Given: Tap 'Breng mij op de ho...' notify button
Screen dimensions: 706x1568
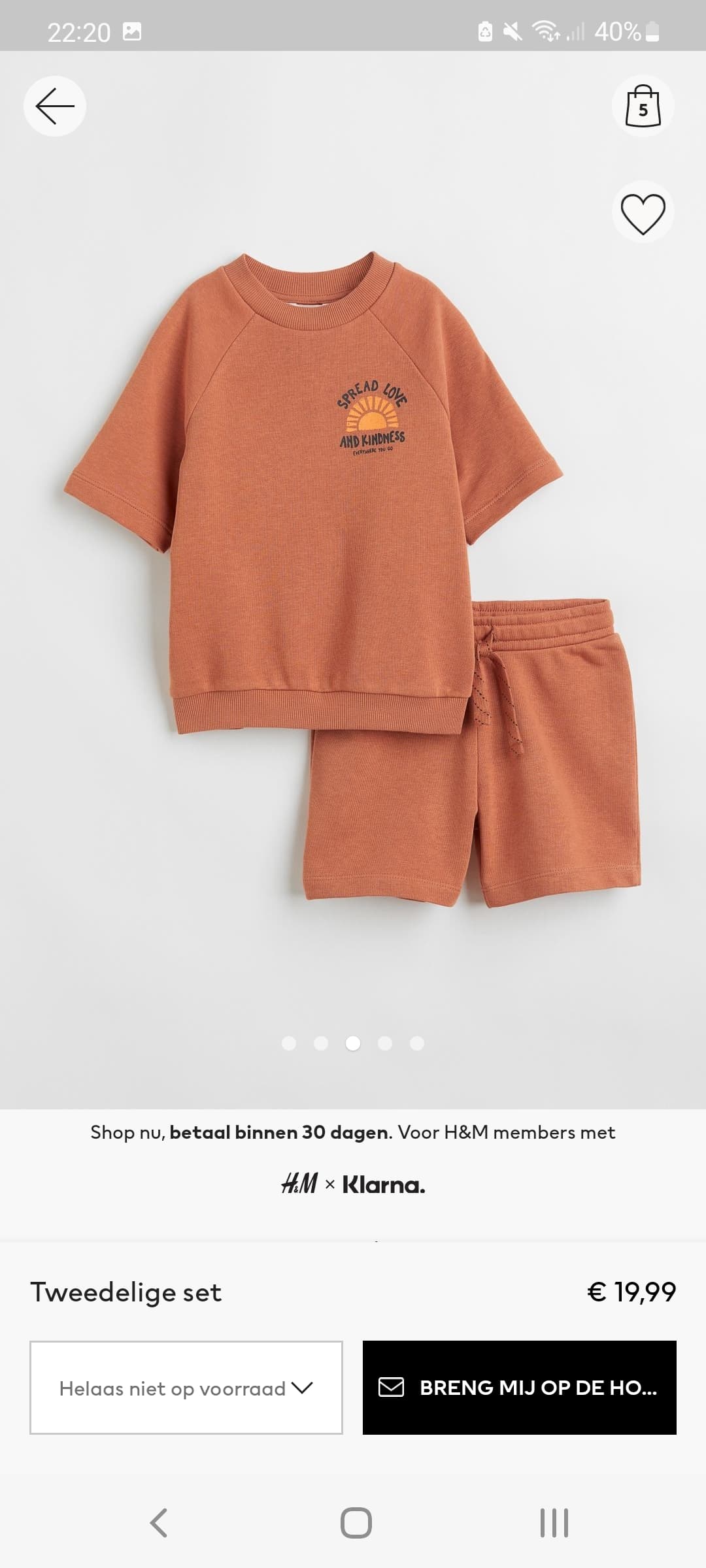Looking at the screenshot, I should coord(520,1388).
